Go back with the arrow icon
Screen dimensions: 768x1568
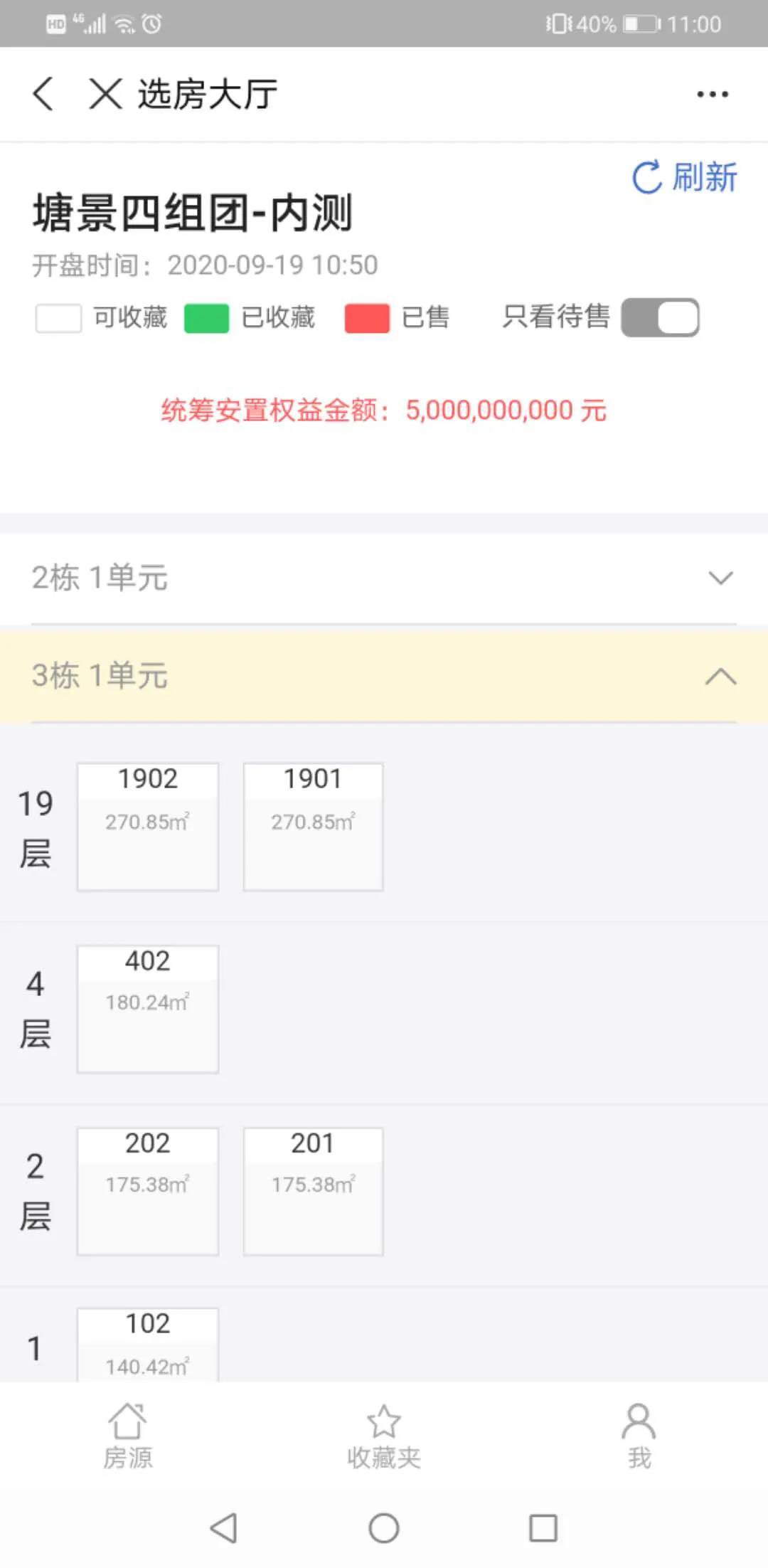coord(43,94)
